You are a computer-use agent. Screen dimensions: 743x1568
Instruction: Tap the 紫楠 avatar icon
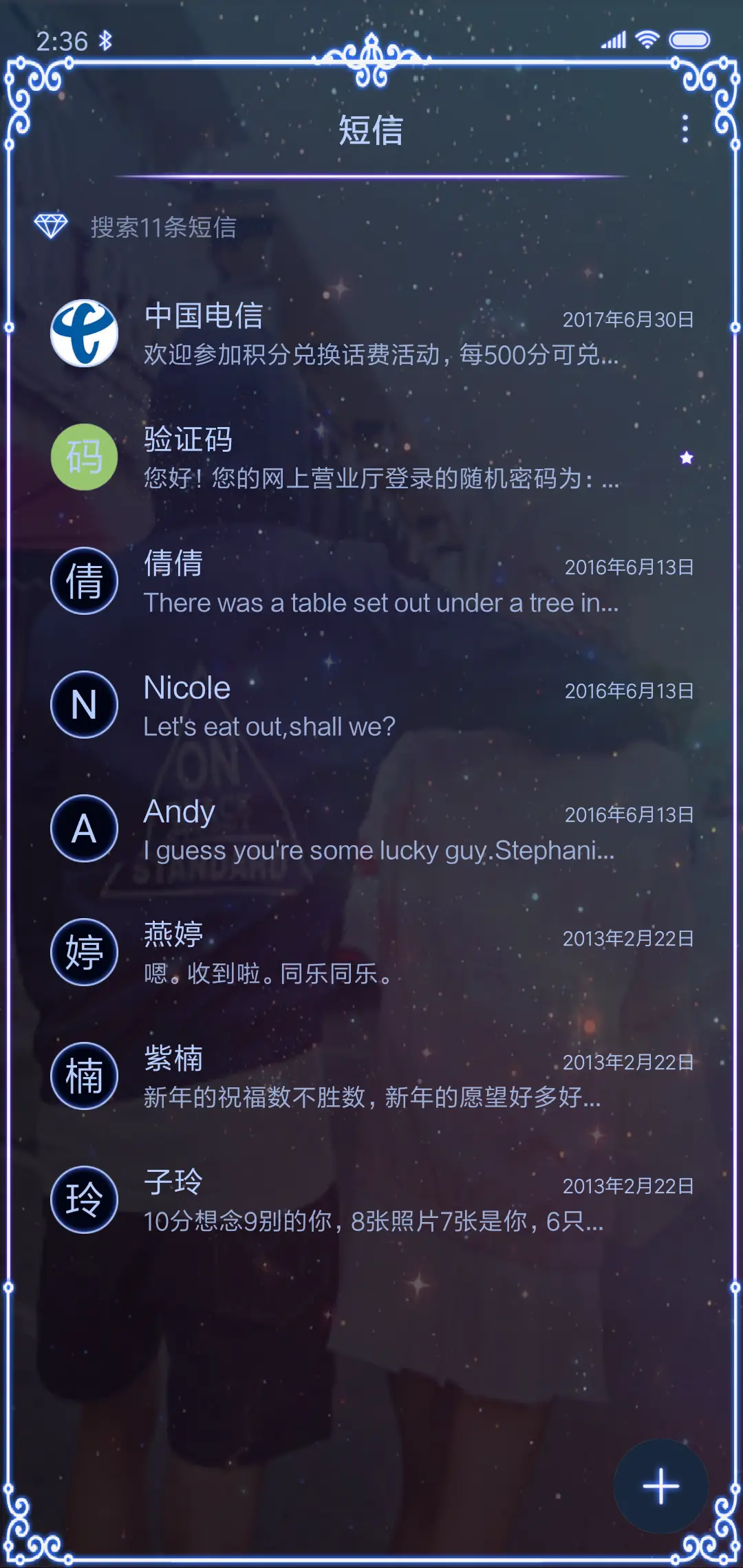(x=85, y=1074)
